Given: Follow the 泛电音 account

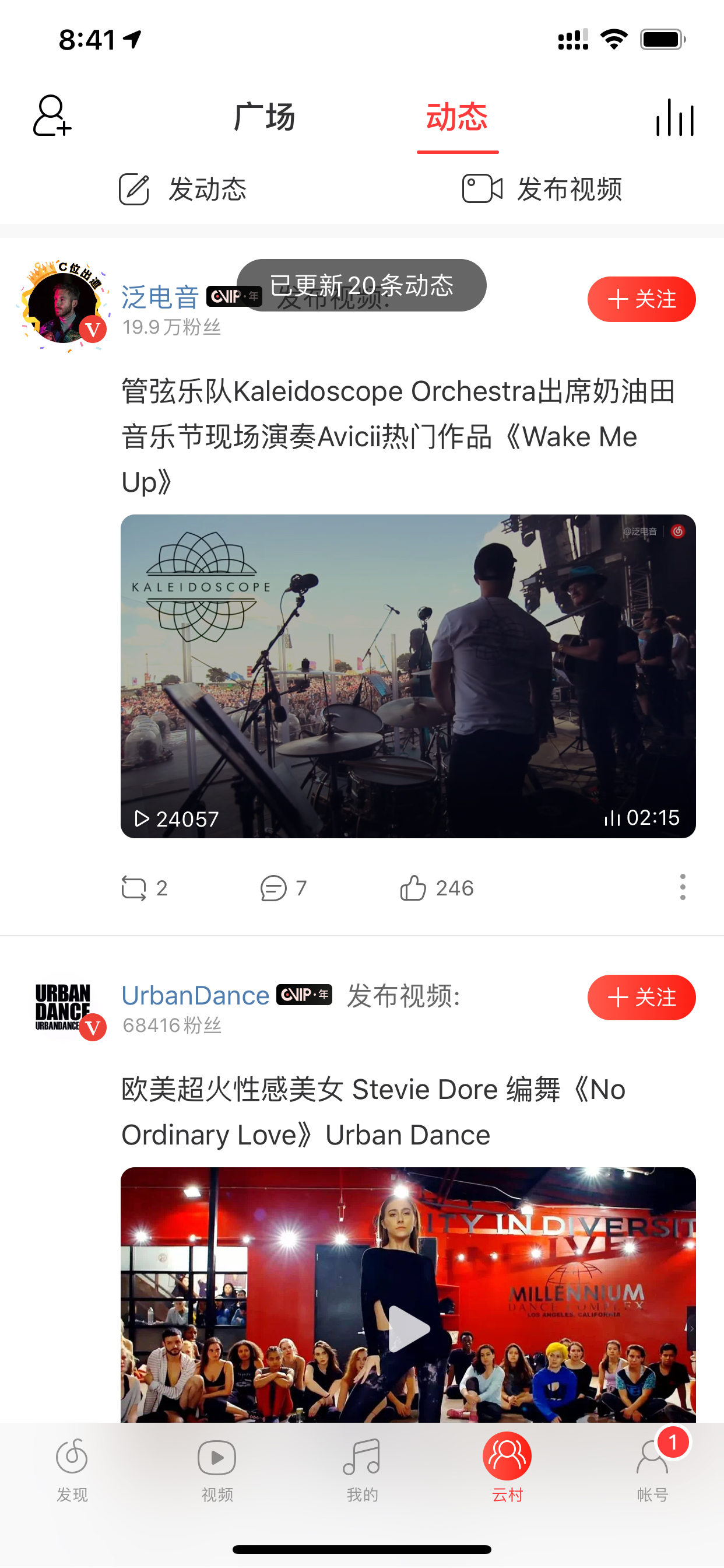Looking at the screenshot, I should [x=641, y=299].
